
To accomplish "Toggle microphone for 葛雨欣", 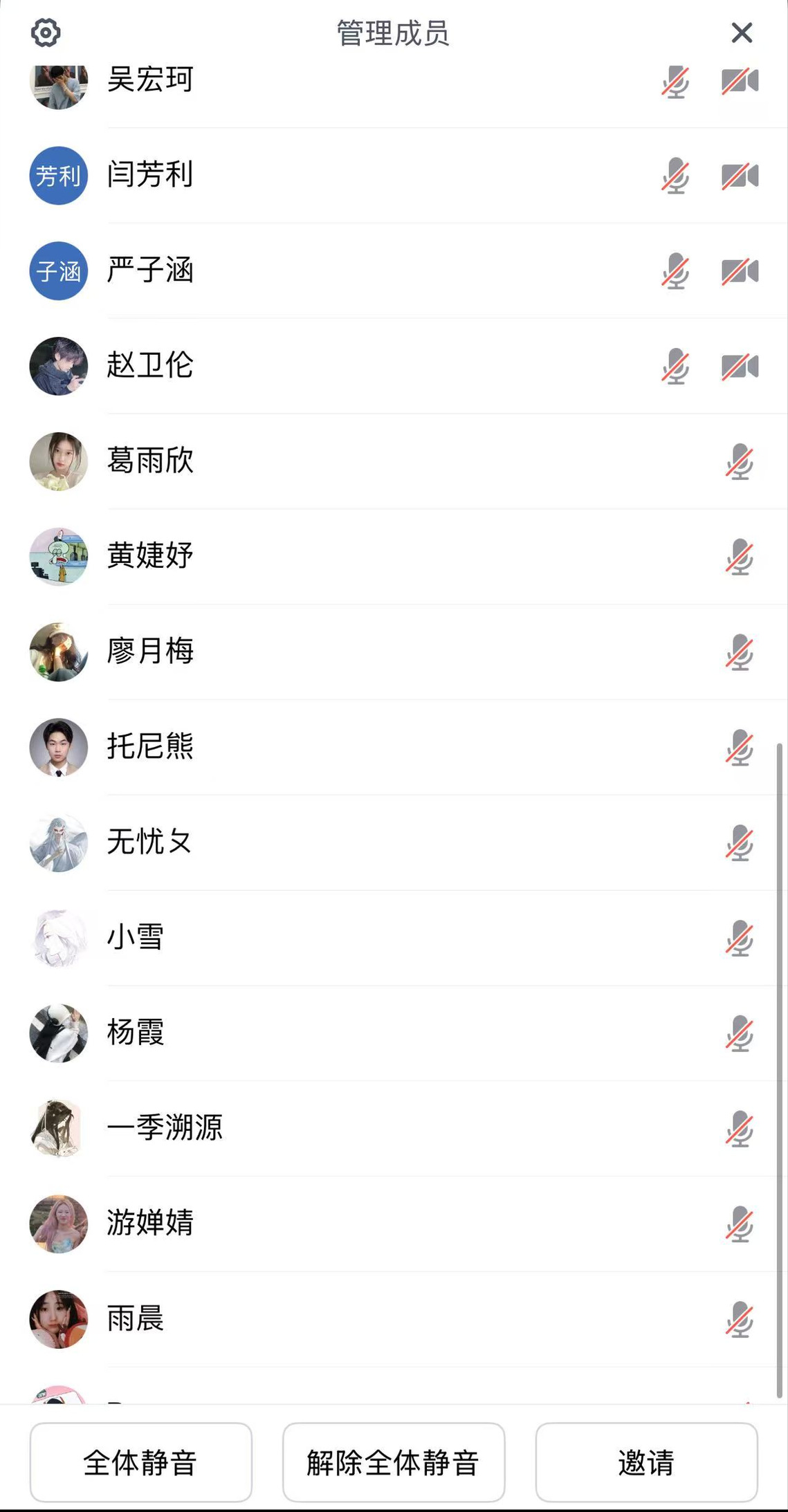I will pyautogui.click(x=740, y=462).
